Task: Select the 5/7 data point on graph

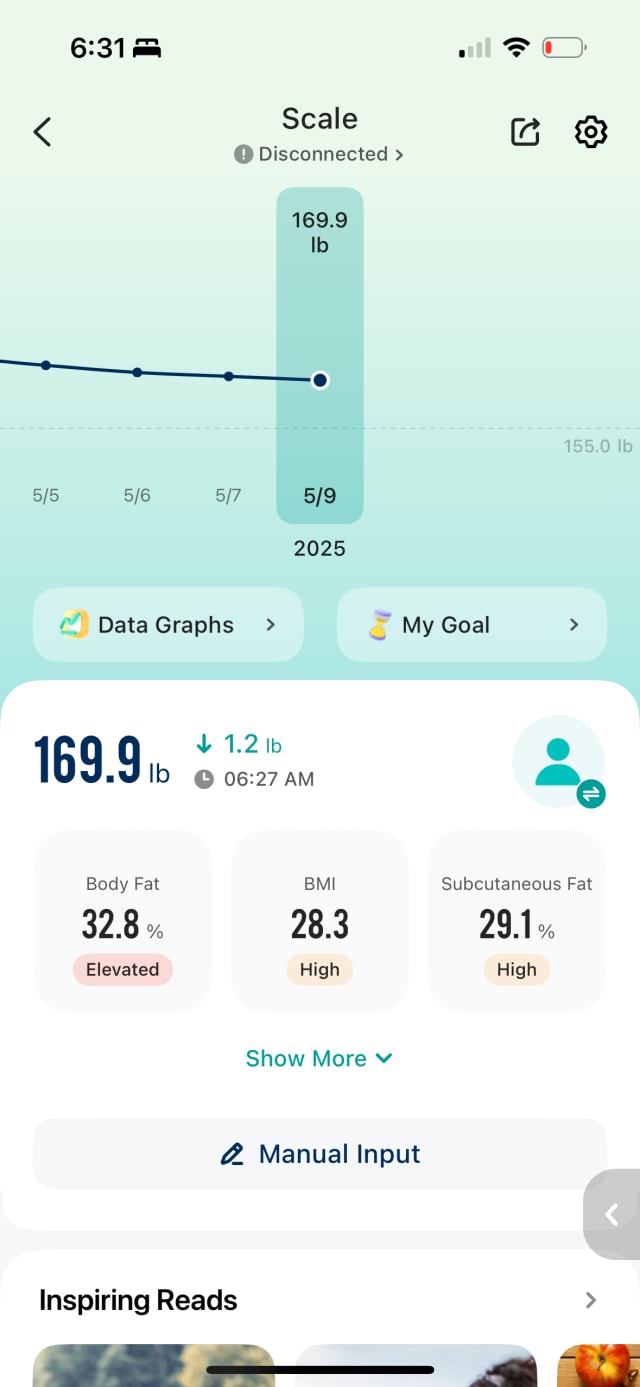Action: point(229,376)
